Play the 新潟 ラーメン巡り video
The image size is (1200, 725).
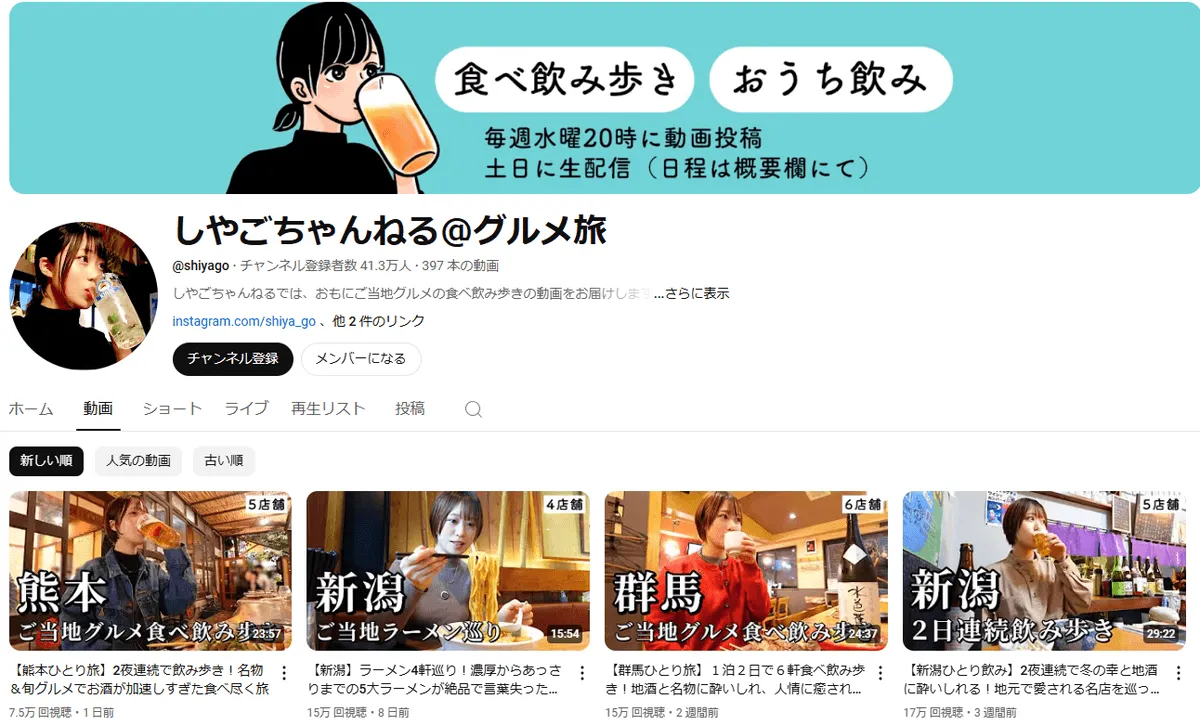447,570
